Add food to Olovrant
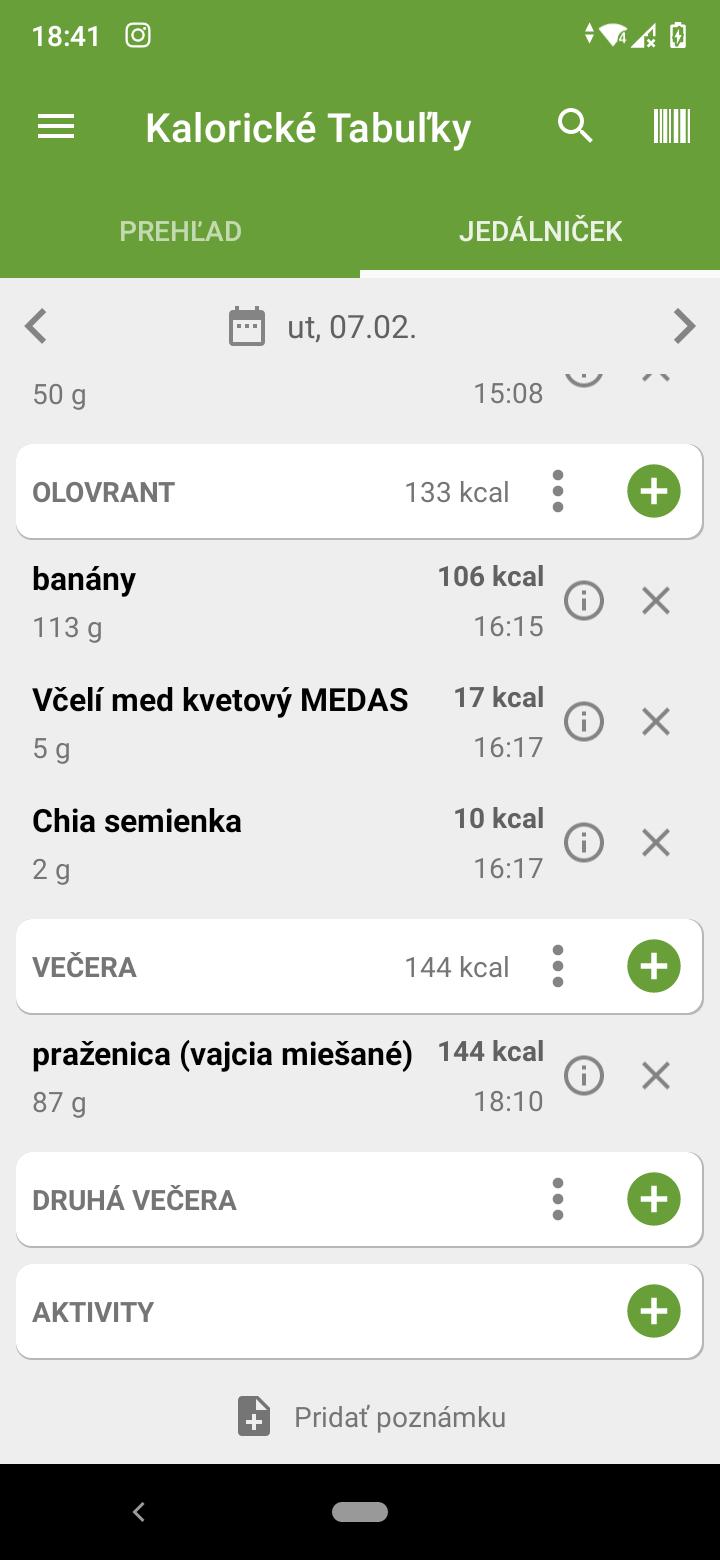The height and width of the screenshot is (1560, 720). 653,492
